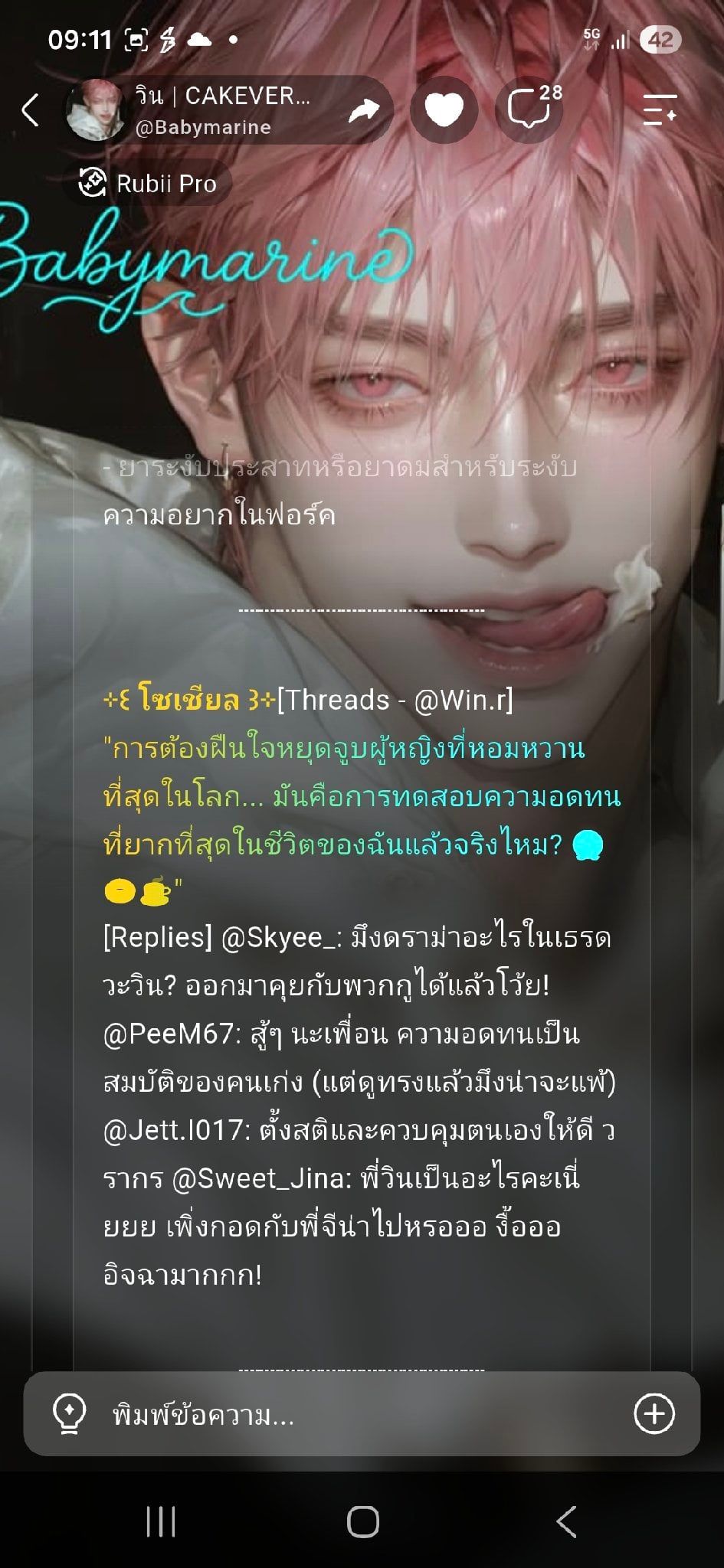Switch the Rubii Pro model chip
Image resolution: width=724 pixels, height=1568 pixels.
147,184
